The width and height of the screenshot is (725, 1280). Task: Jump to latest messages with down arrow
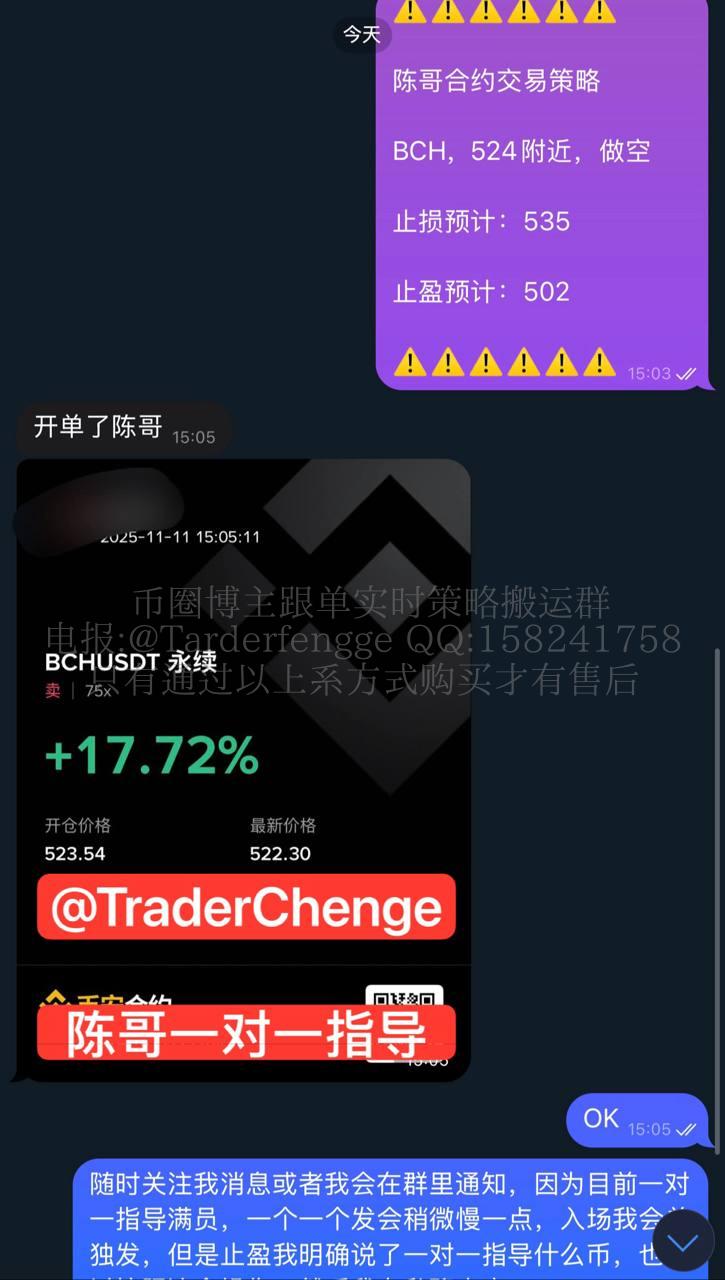[x=683, y=1242]
